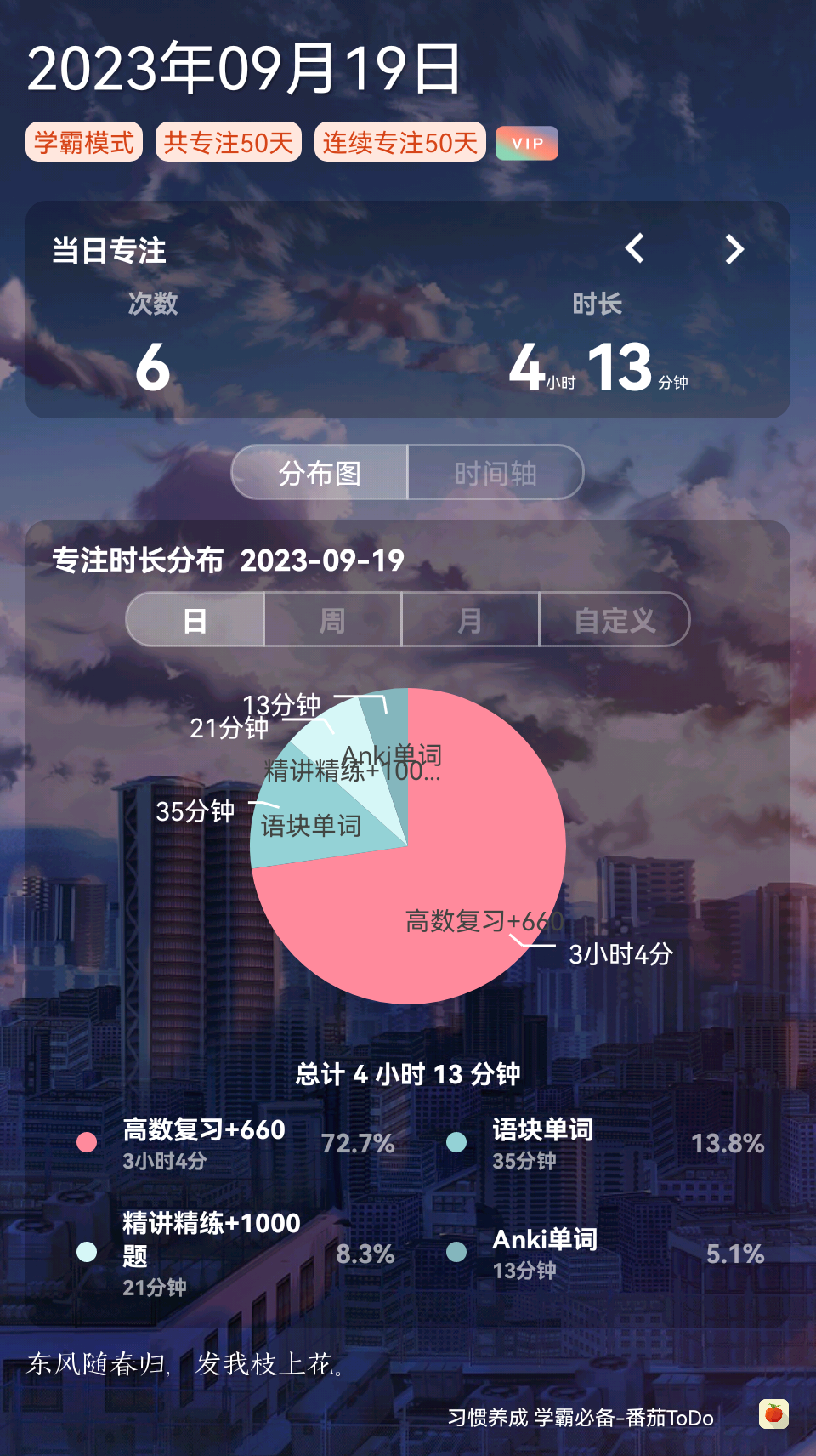The width and height of the screenshot is (816, 1456).
Task: Switch to the 分布图 view
Action: [320, 473]
